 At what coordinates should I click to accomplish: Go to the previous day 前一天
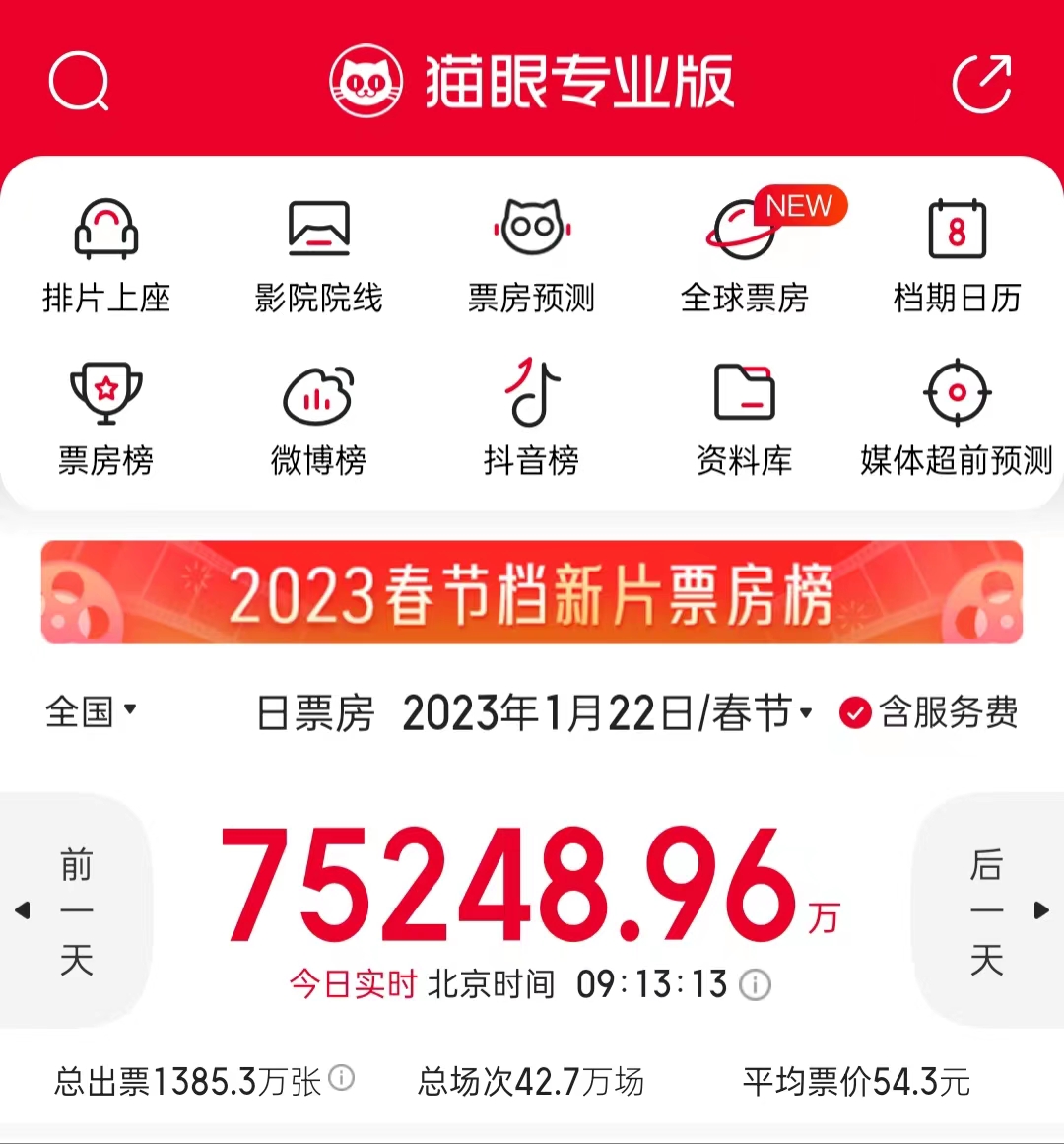[x=75, y=910]
